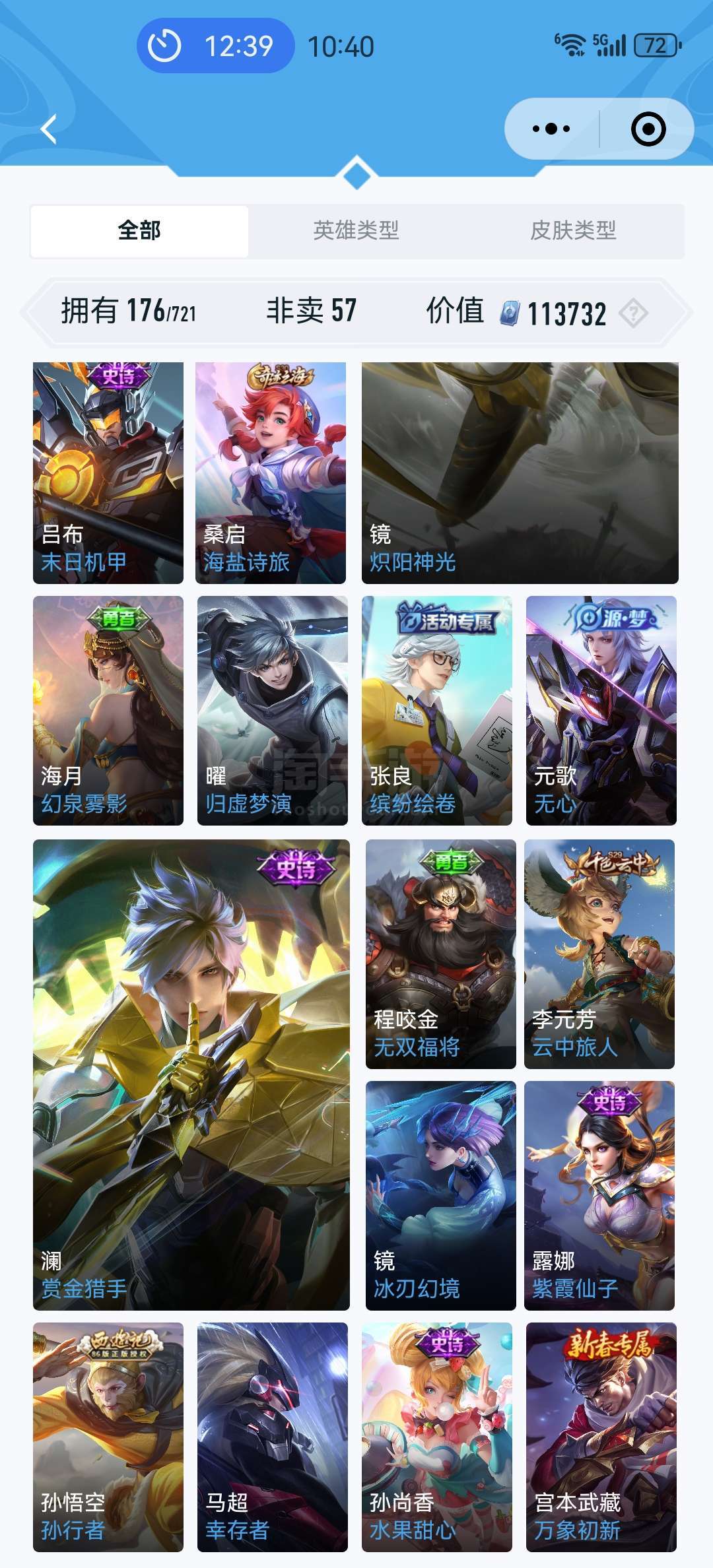Image resolution: width=713 pixels, height=1568 pixels.
Task: Open the 露娜 紫霞仙子 skin card
Action: click(x=599, y=1196)
